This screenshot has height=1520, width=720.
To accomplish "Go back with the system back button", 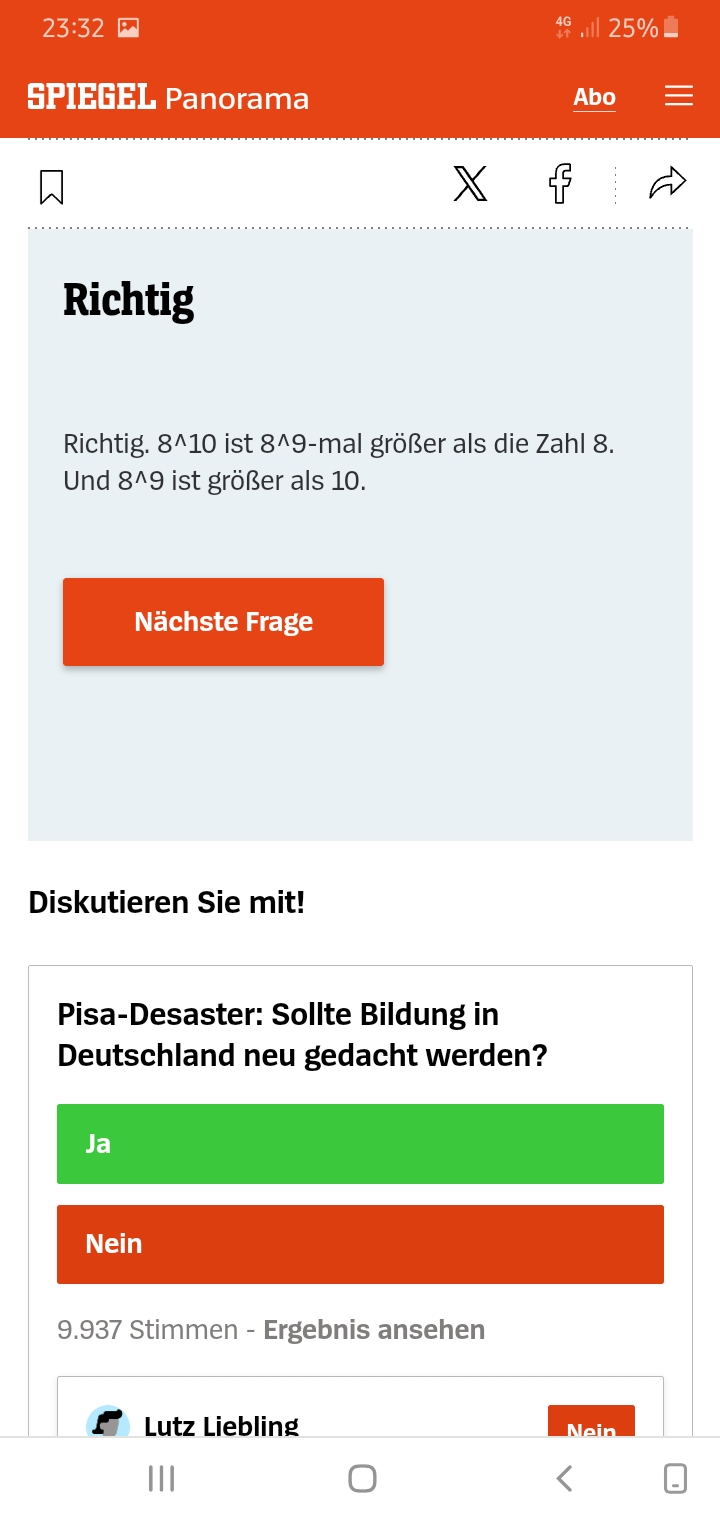I will pyautogui.click(x=564, y=1478).
